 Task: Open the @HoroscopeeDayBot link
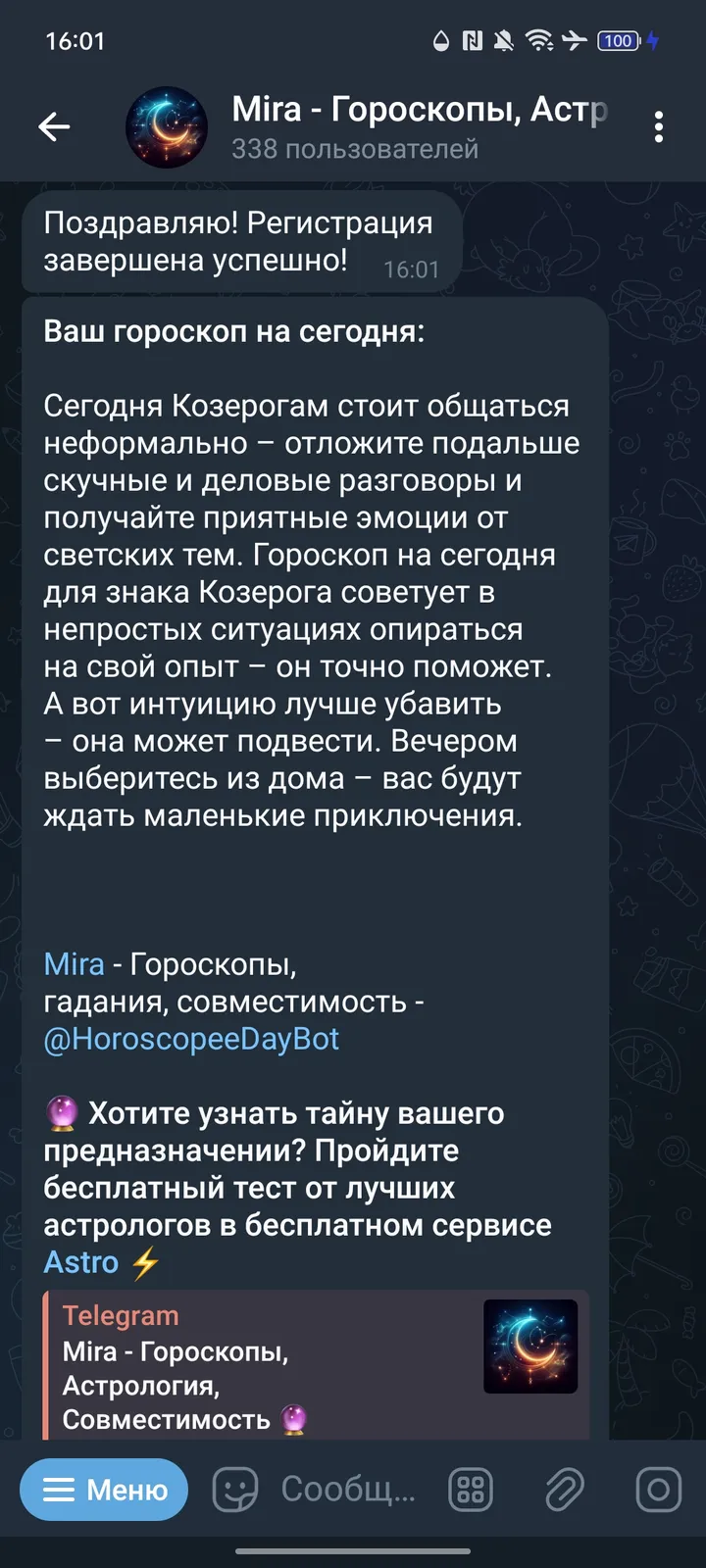(189, 1039)
